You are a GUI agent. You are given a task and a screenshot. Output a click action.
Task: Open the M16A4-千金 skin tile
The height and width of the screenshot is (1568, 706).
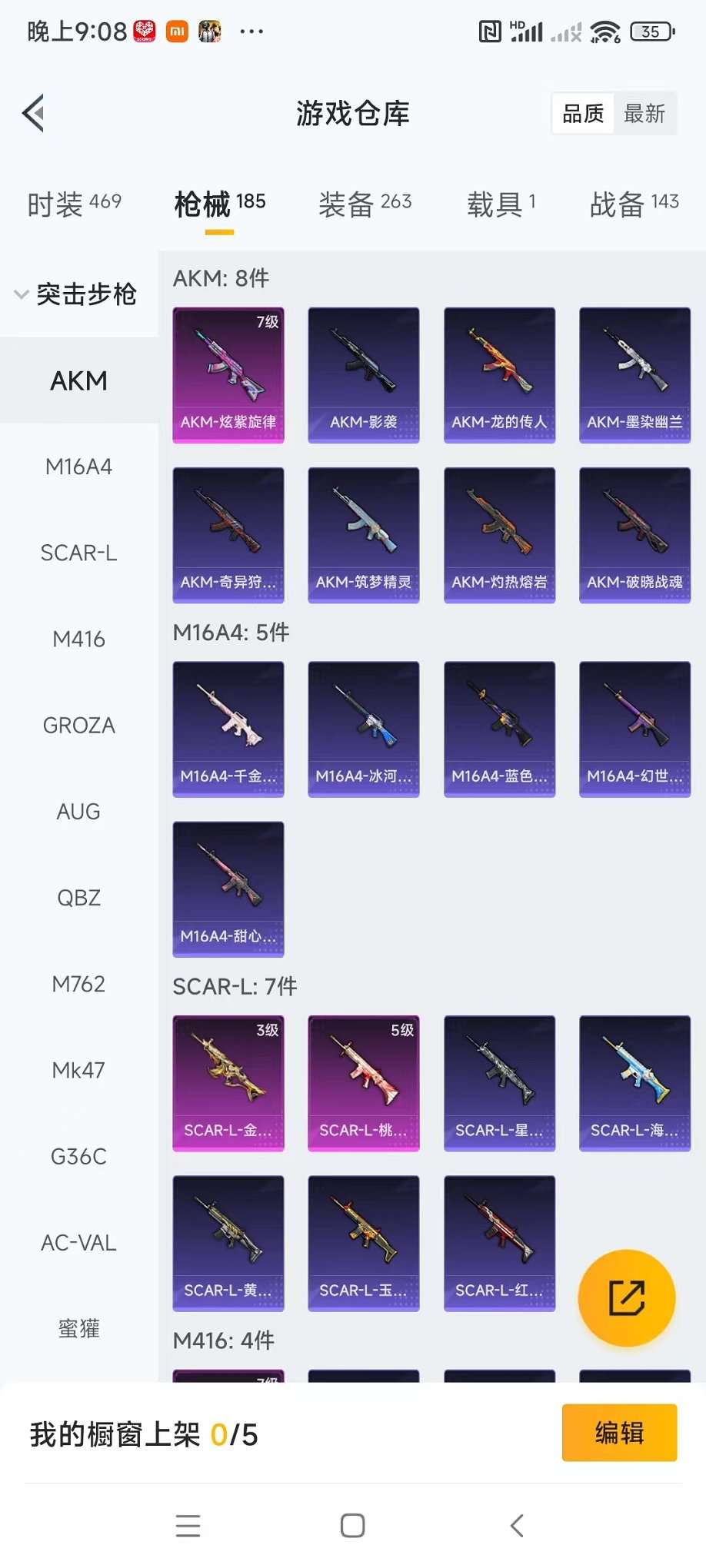click(x=228, y=729)
